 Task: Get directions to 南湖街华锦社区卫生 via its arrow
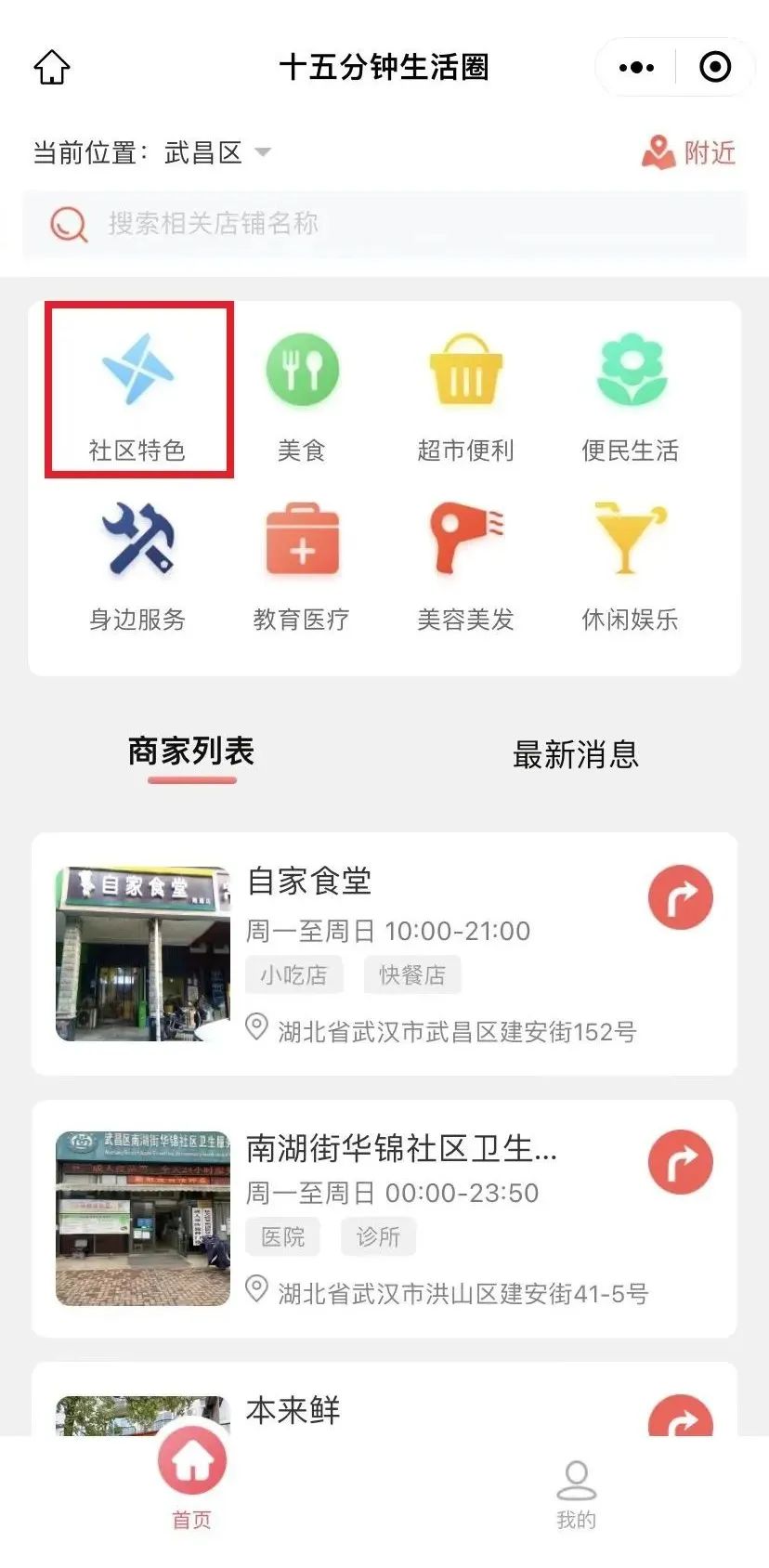tap(680, 1161)
